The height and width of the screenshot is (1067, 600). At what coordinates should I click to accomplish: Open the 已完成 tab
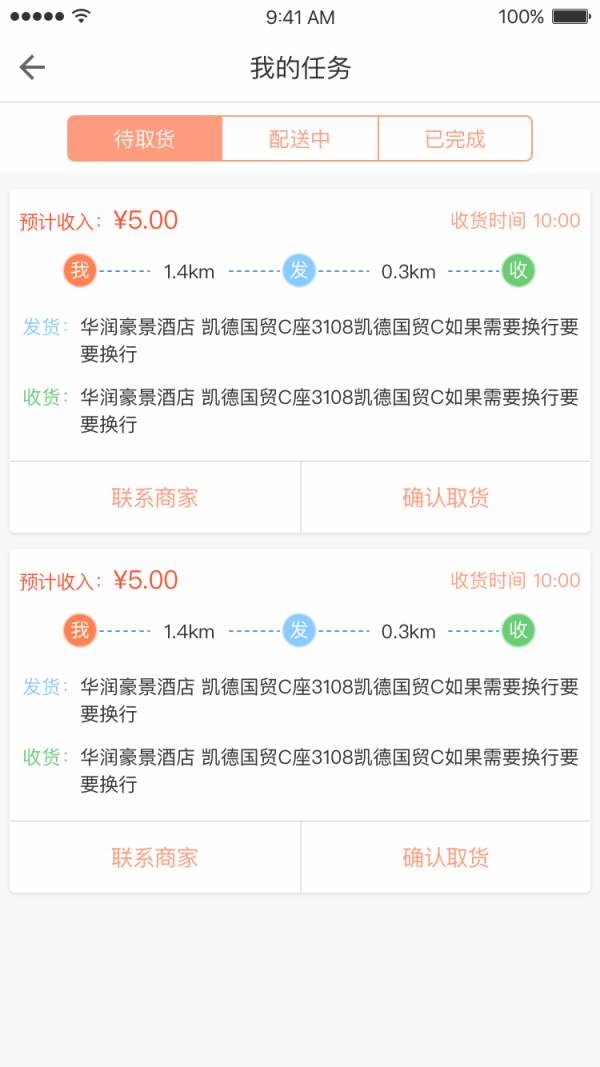(455, 139)
